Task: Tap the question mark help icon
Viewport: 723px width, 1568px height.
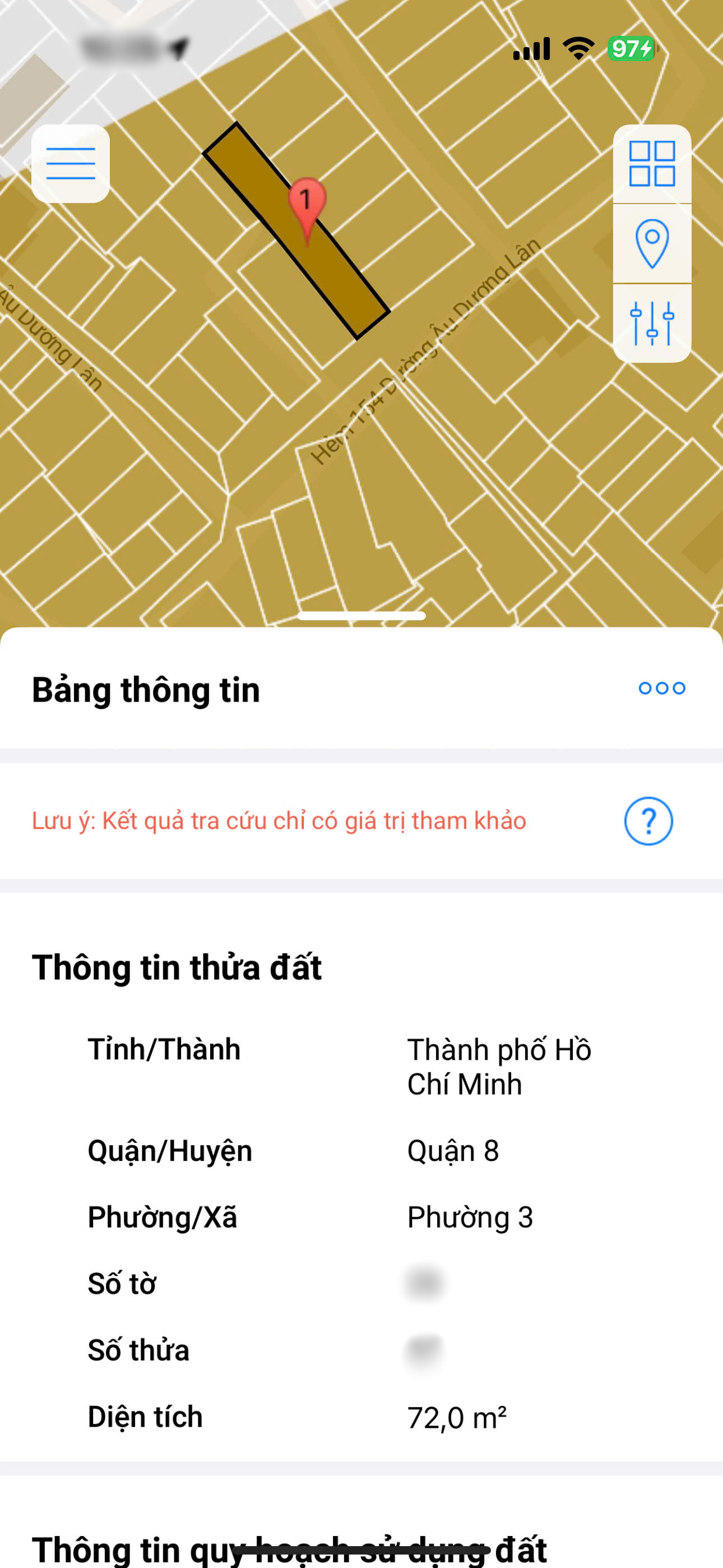Action: click(x=648, y=821)
